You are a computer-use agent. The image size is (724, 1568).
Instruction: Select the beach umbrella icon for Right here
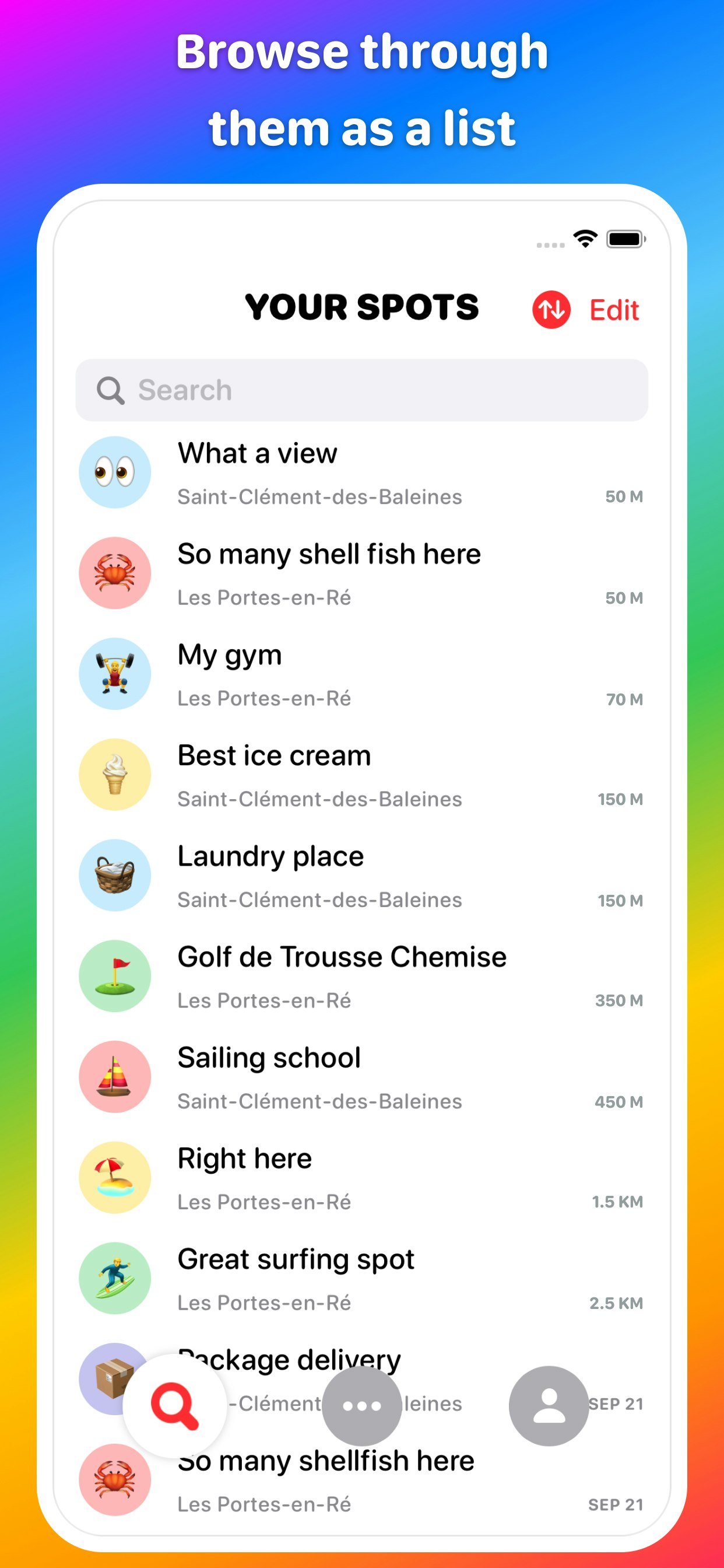[x=114, y=1178]
